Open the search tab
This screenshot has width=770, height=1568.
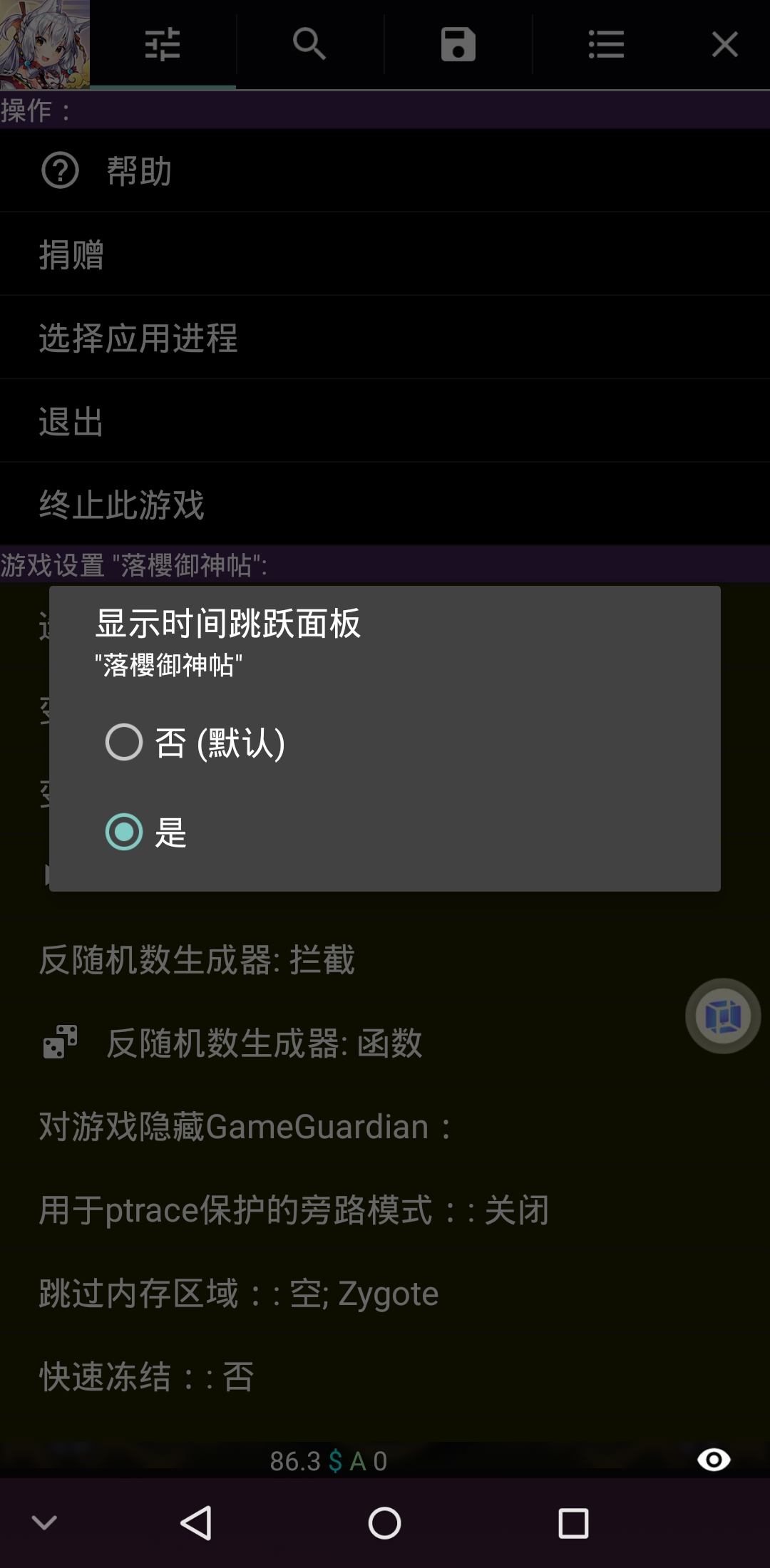point(309,44)
